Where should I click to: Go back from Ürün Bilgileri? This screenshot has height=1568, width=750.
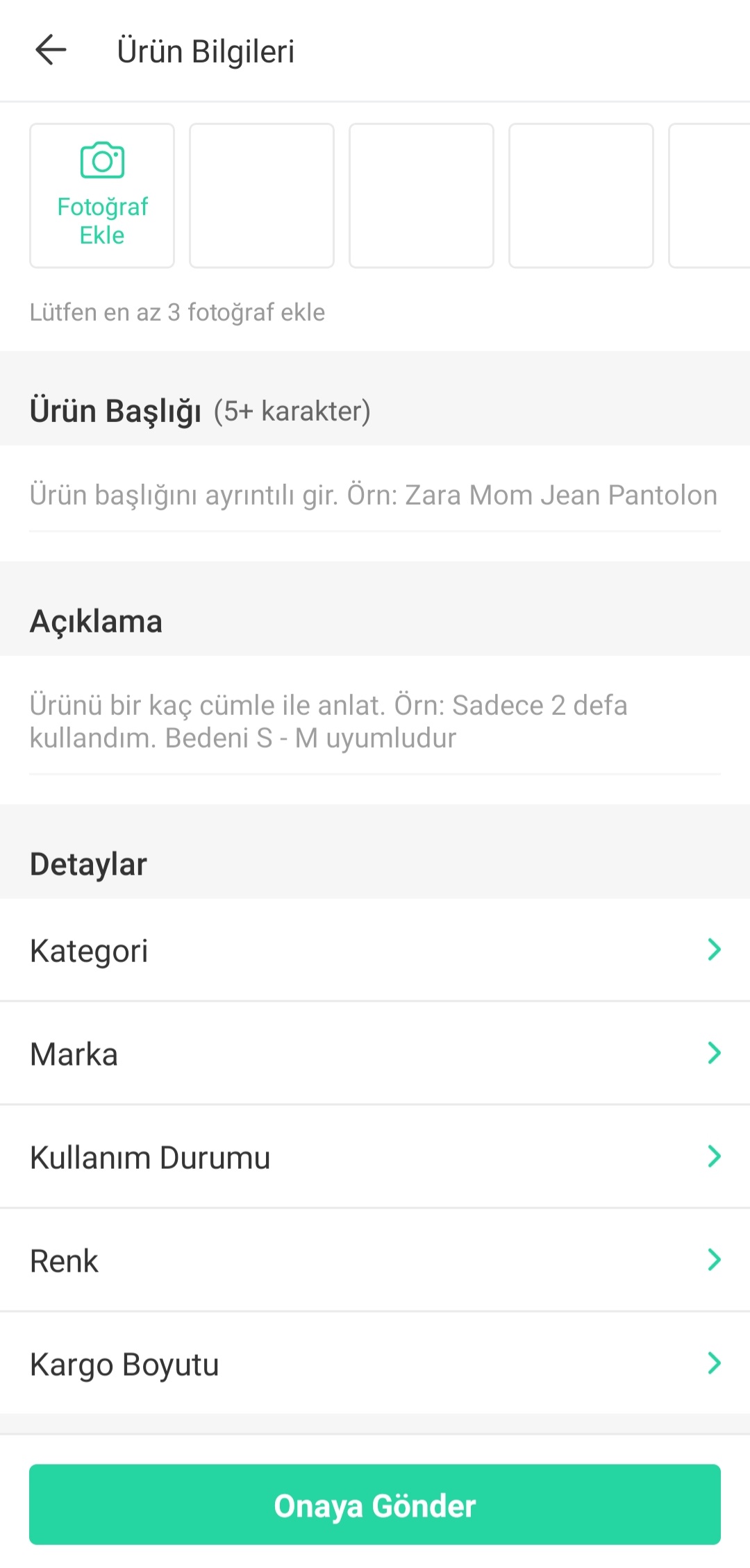click(51, 51)
